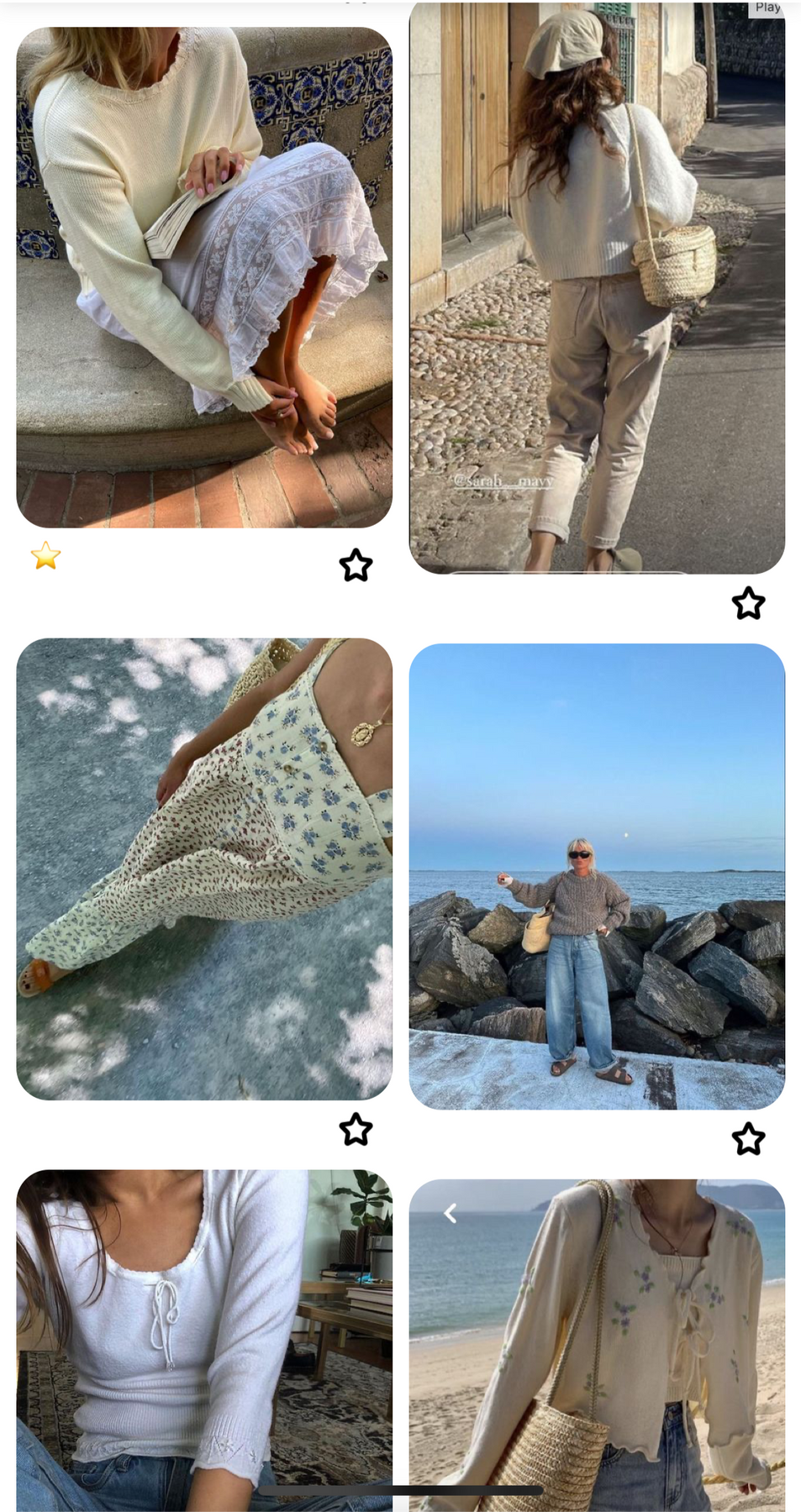Open the beige trousers and straw bag pin

pyautogui.click(x=597, y=287)
